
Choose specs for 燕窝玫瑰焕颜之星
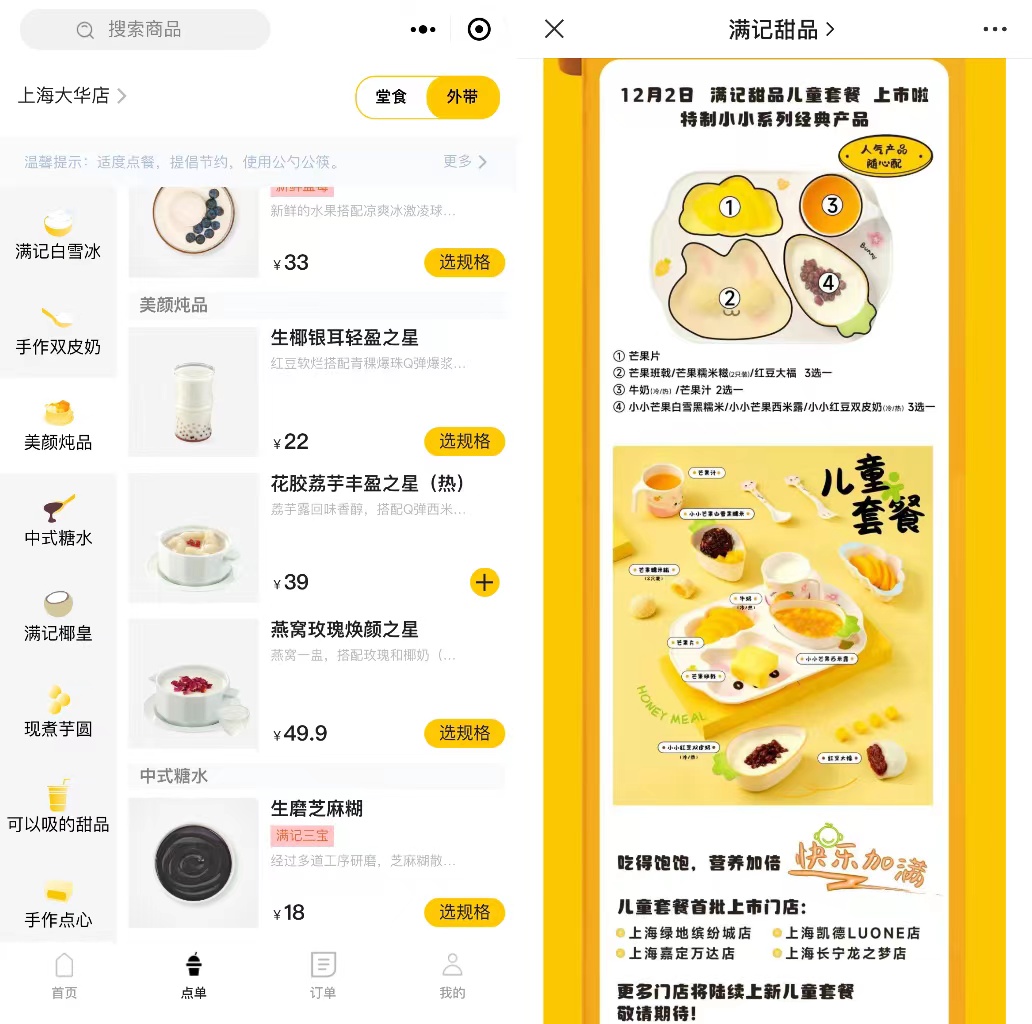point(464,733)
